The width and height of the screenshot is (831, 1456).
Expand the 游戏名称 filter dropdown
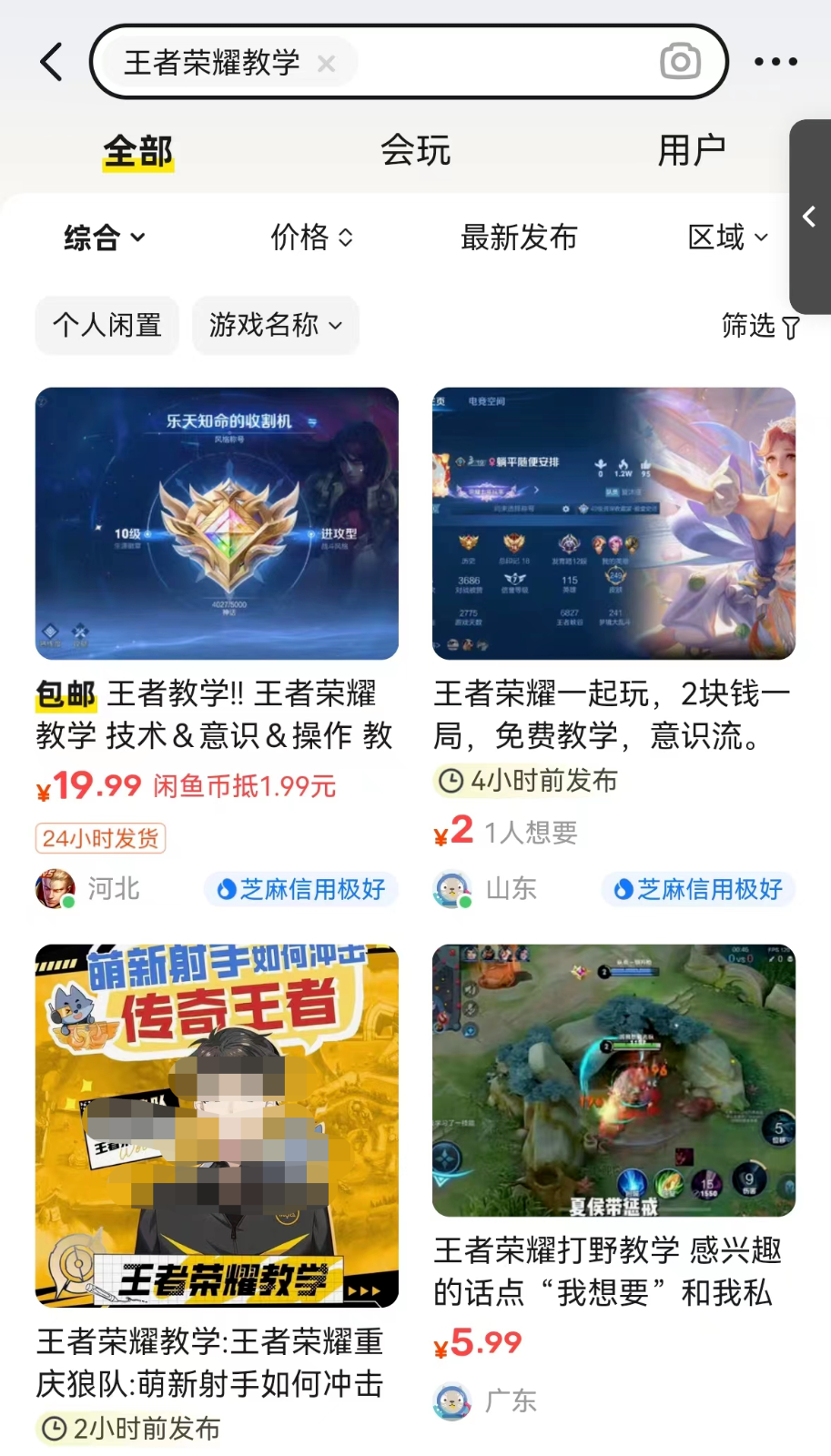coord(275,325)
